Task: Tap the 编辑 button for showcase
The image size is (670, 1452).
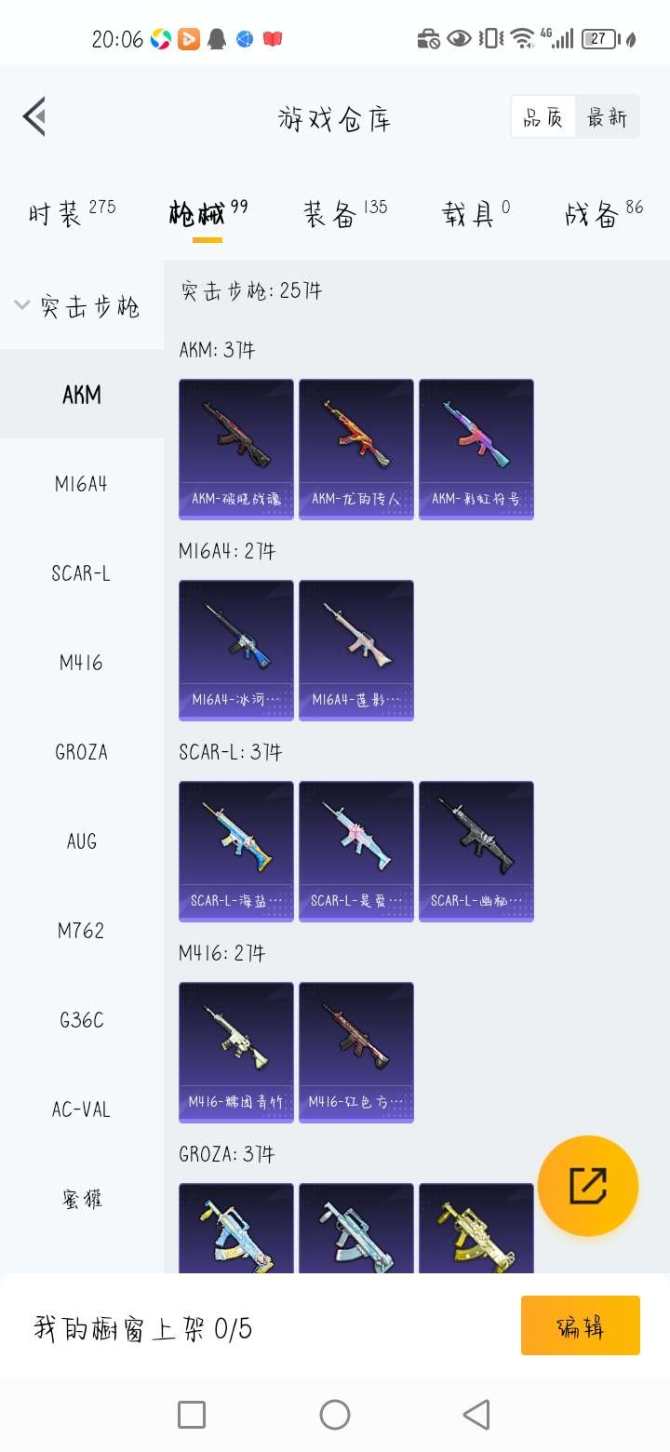Action: (580, 1326)
